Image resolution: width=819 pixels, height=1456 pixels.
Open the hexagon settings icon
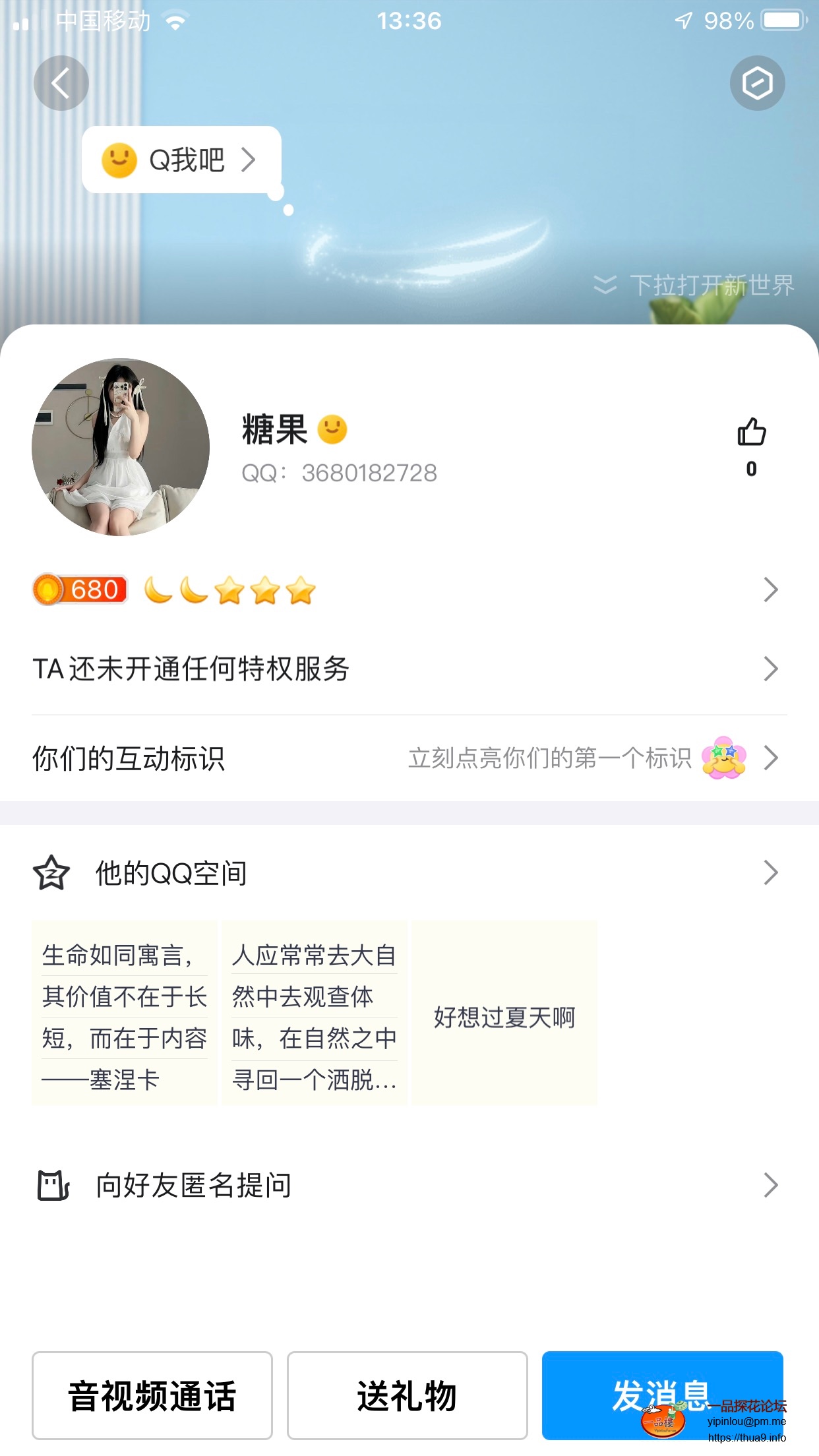coord(756,83)
